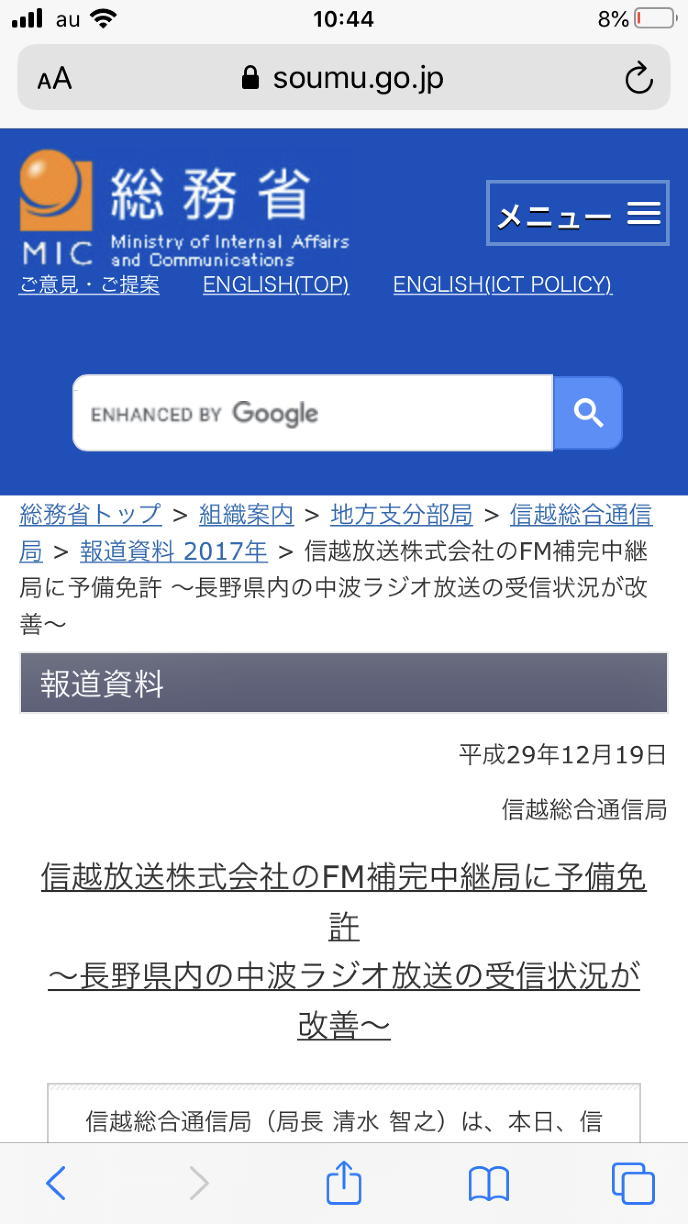Open the AA reader text options
688x1224 pixels.
[55, 79]
